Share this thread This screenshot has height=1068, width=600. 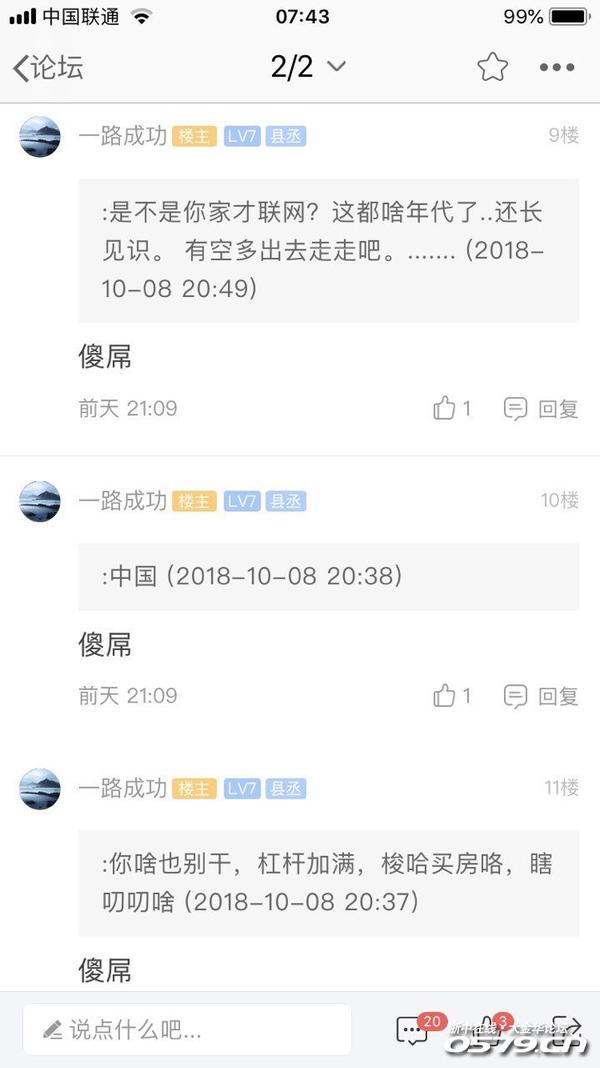point(566,1029)
